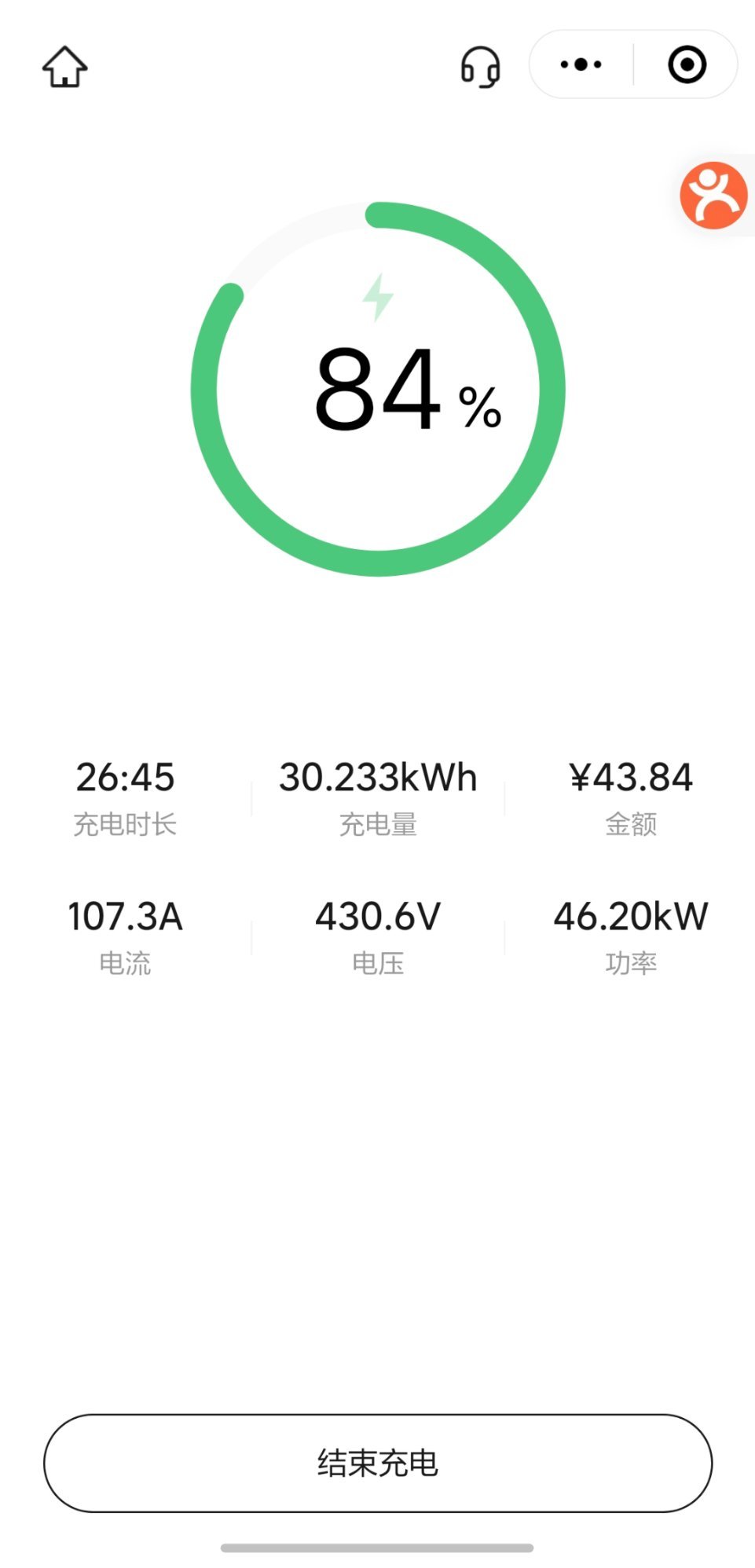Viewport: 755px width, 1568px height.
Task: Click the 功率 power reading
Action: point(630,915)
